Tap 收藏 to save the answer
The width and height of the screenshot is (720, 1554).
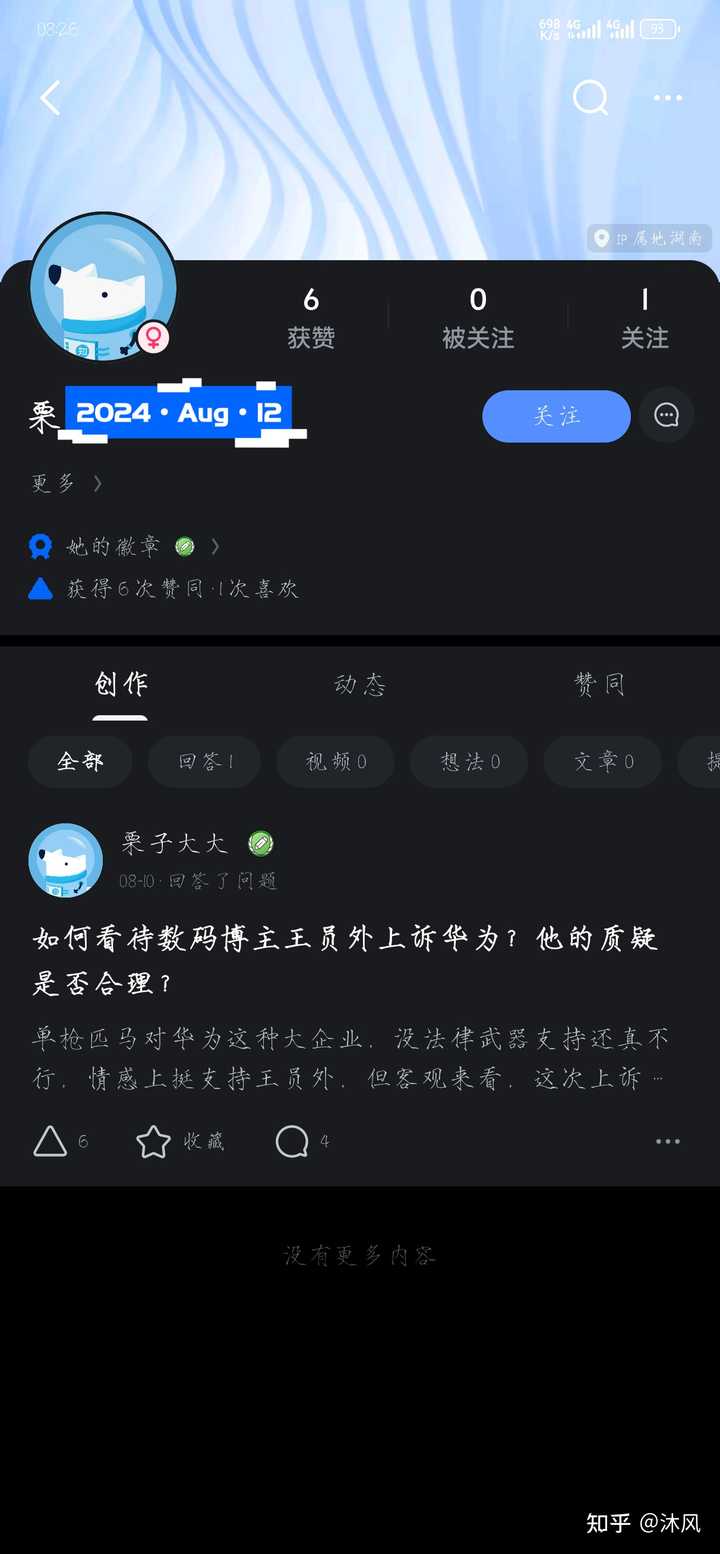180,1141
